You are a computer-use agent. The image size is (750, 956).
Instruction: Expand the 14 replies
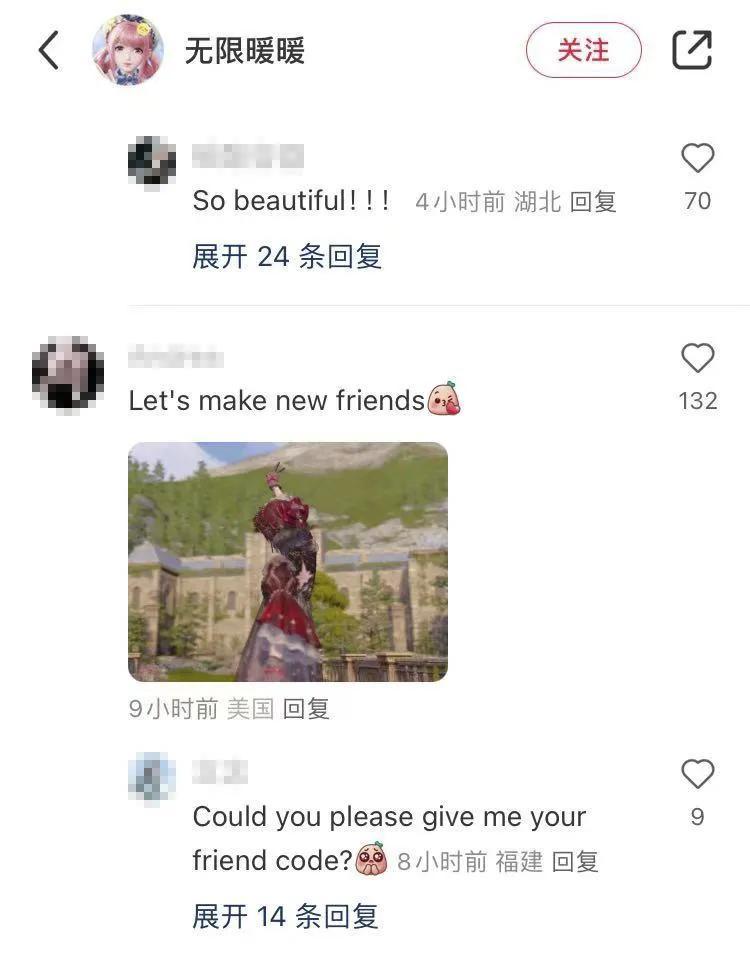coord(286,916)
